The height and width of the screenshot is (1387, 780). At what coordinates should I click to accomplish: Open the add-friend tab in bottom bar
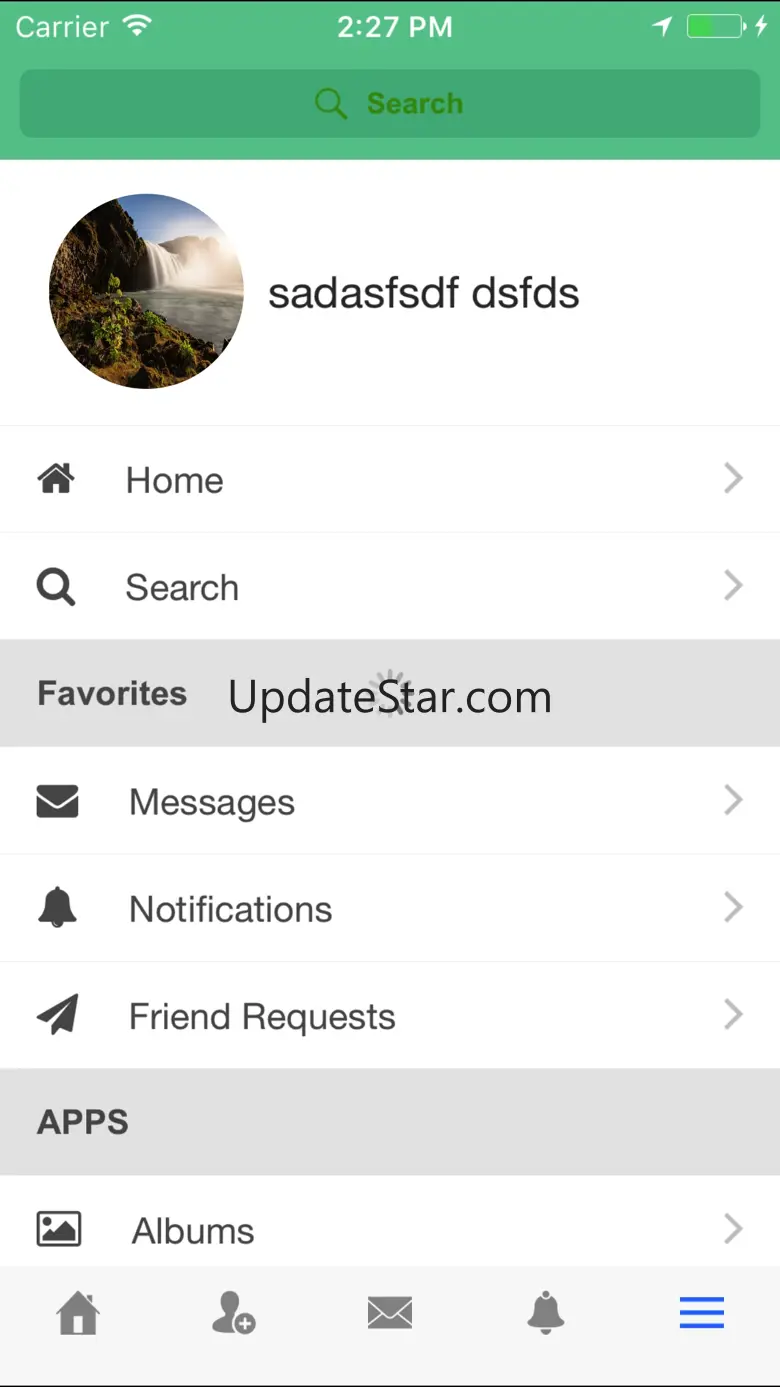tap(234, 1312)
